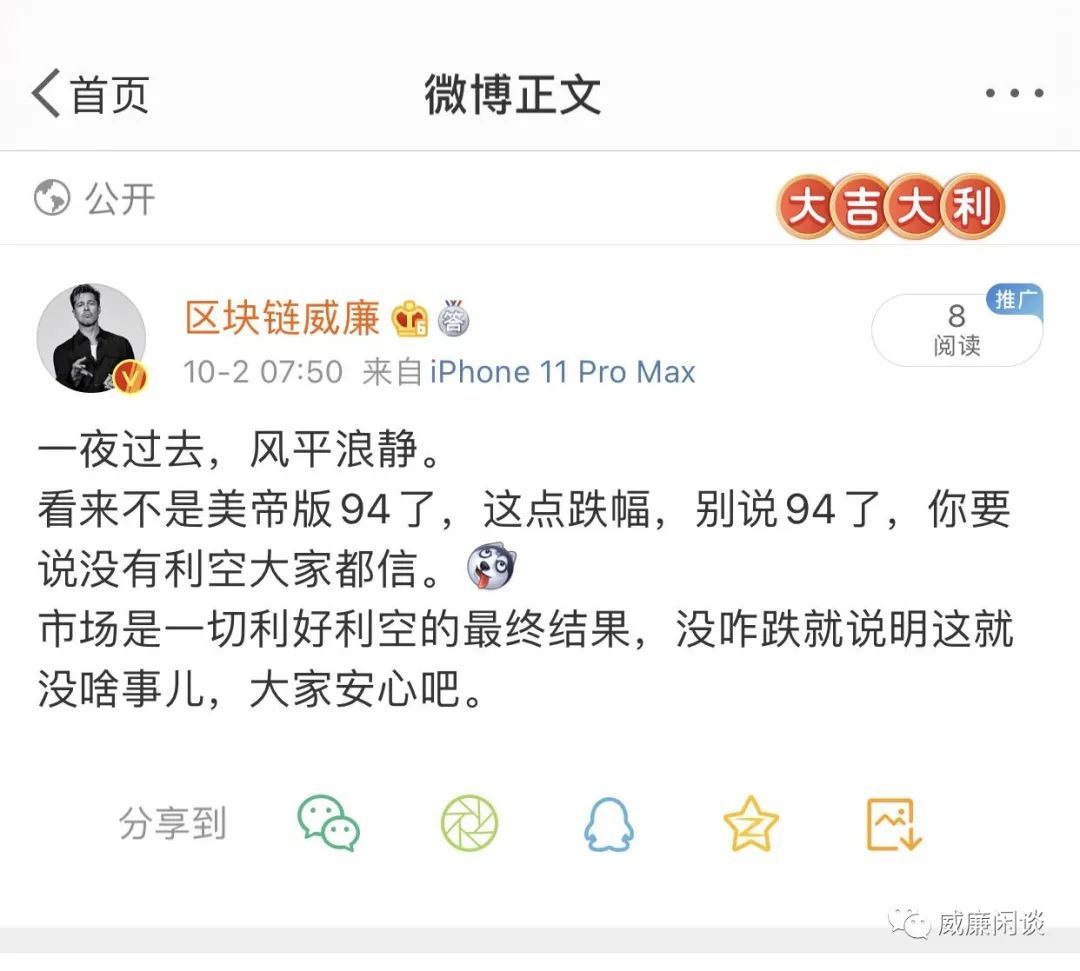1080x971 pixels.
Task: Tap the iPhone 11 Pro Max source link
Action: tap(562, 372)
